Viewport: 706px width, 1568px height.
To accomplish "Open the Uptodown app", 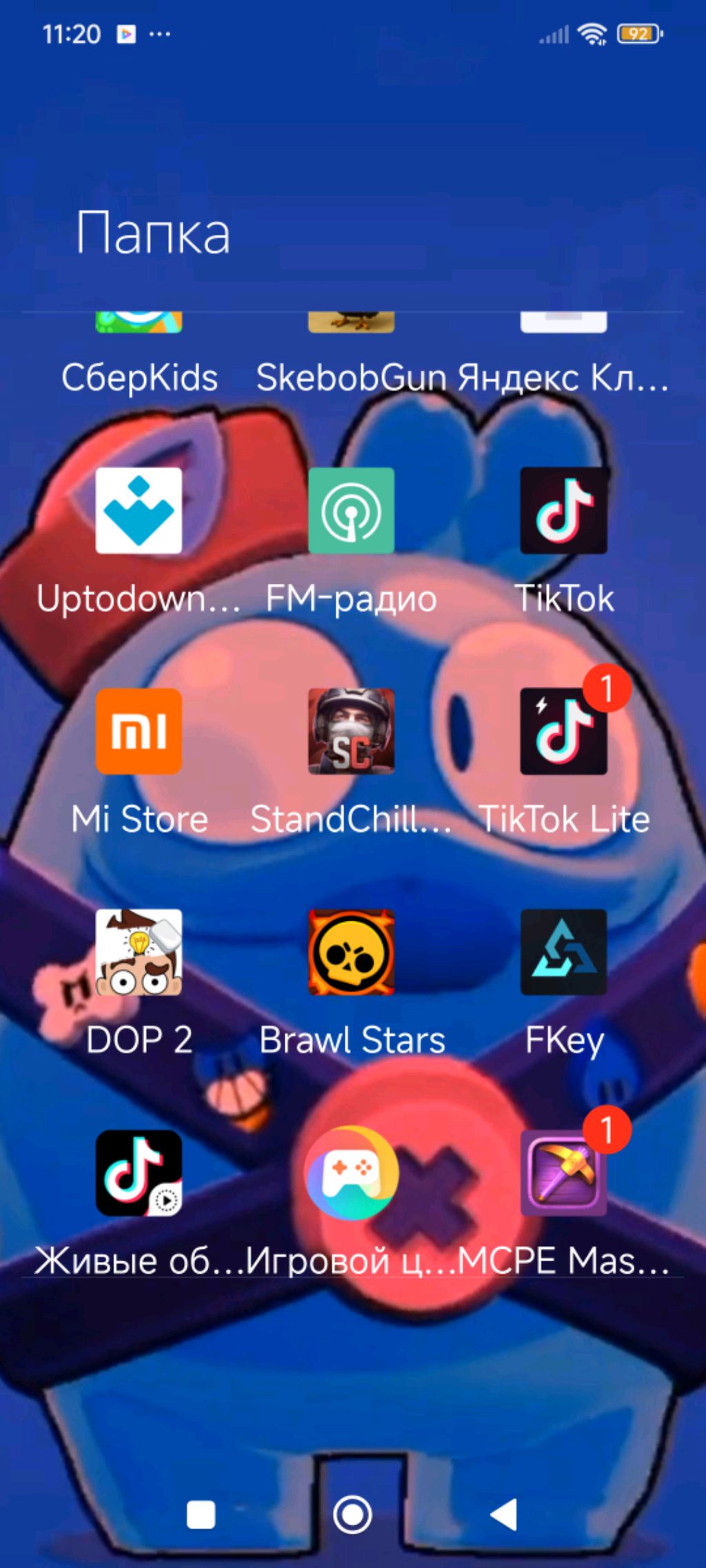I will pyautogui.click(x=139, y=511).
